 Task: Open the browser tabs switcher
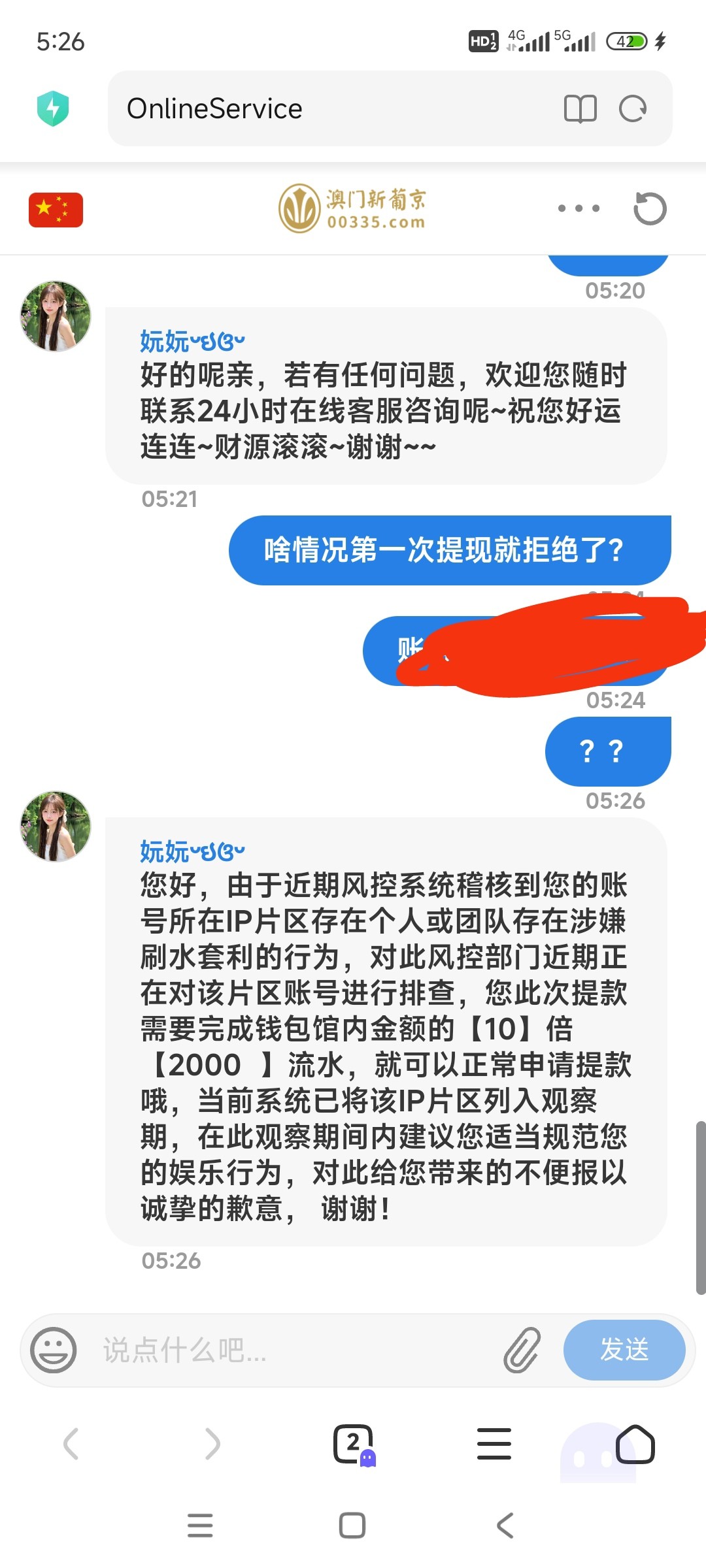pyautogui.click(x=354, y=1444)
